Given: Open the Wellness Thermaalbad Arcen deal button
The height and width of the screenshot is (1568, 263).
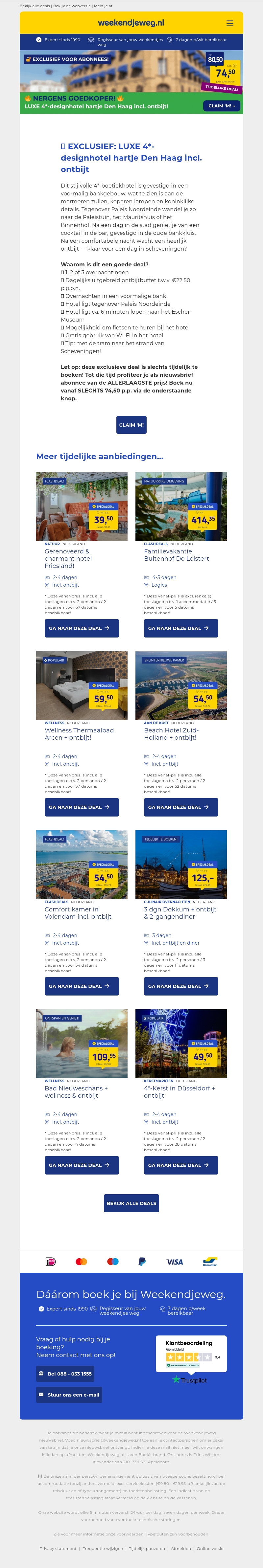Looking at the screenshot, I should click(82, 807).
